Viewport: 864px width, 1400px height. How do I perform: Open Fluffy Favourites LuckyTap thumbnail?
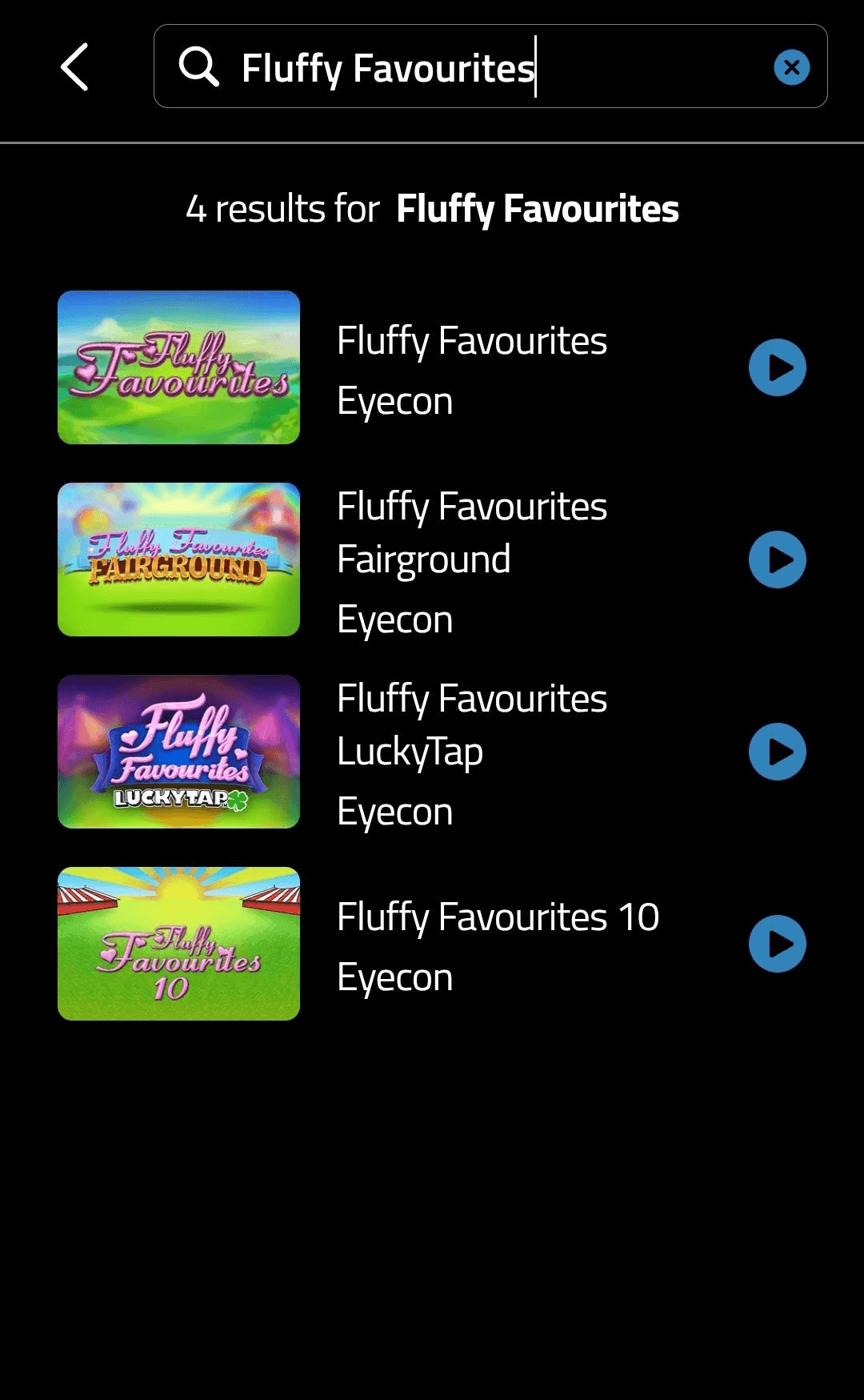(178, 752)
